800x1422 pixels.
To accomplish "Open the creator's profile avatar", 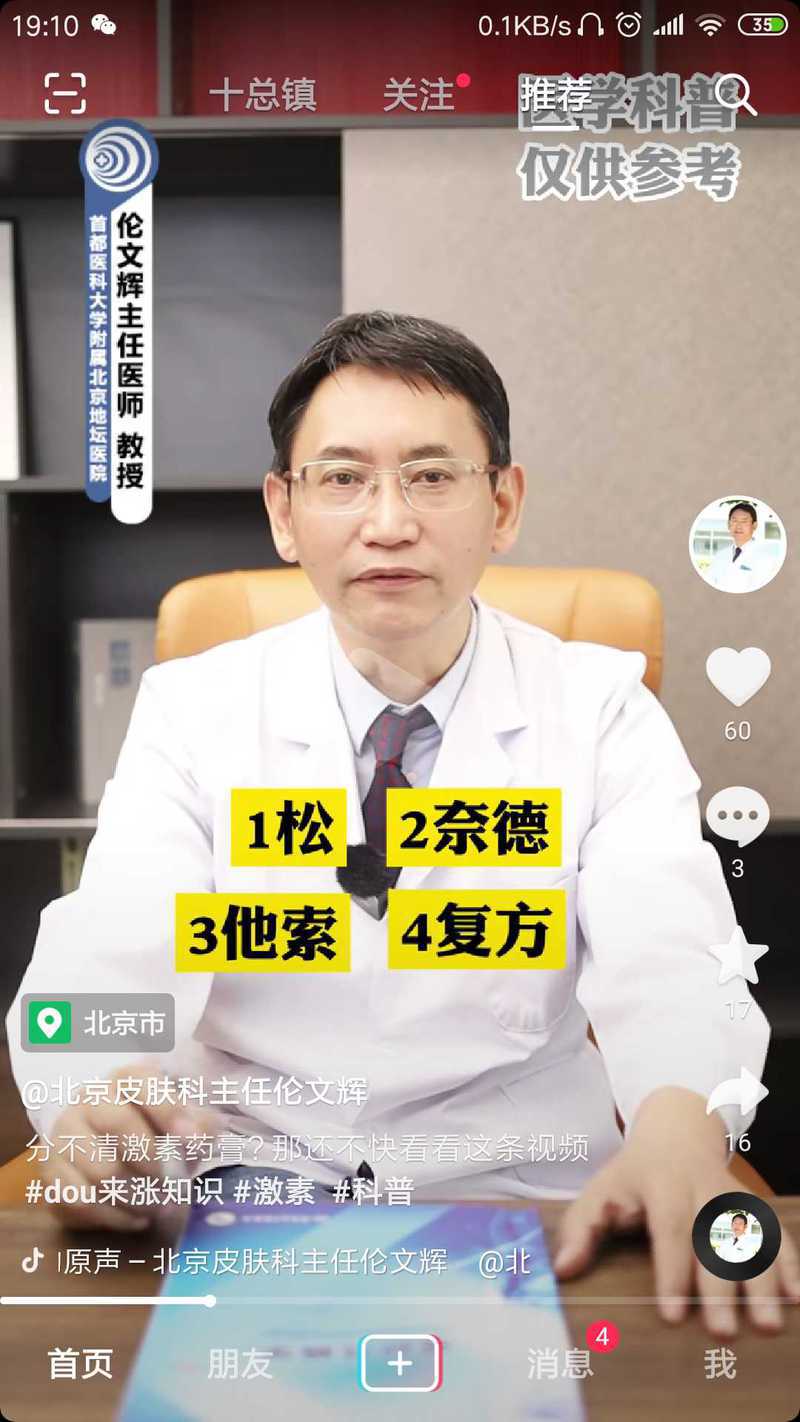I will click(738, 544).
